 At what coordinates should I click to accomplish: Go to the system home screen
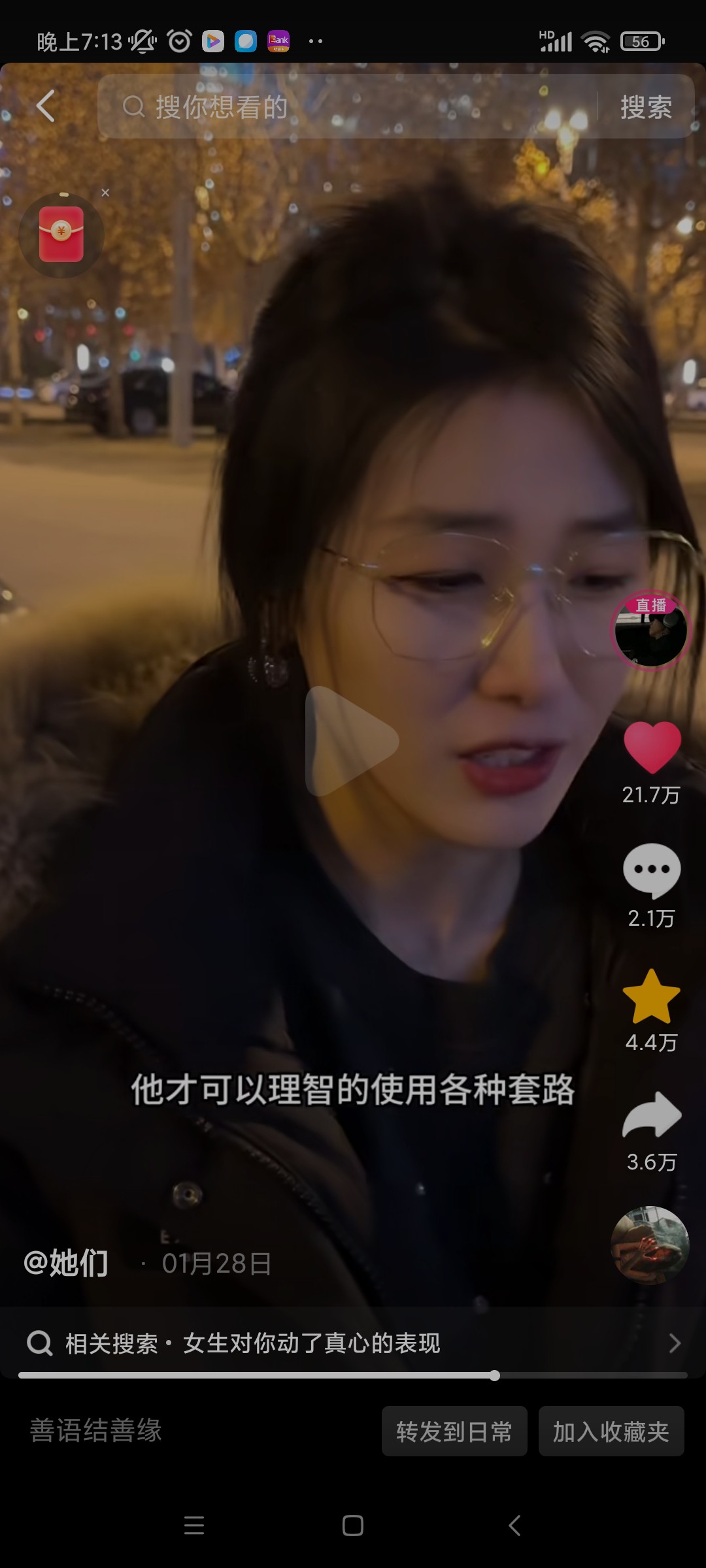pyautogui.click(x=353, y=1526)
